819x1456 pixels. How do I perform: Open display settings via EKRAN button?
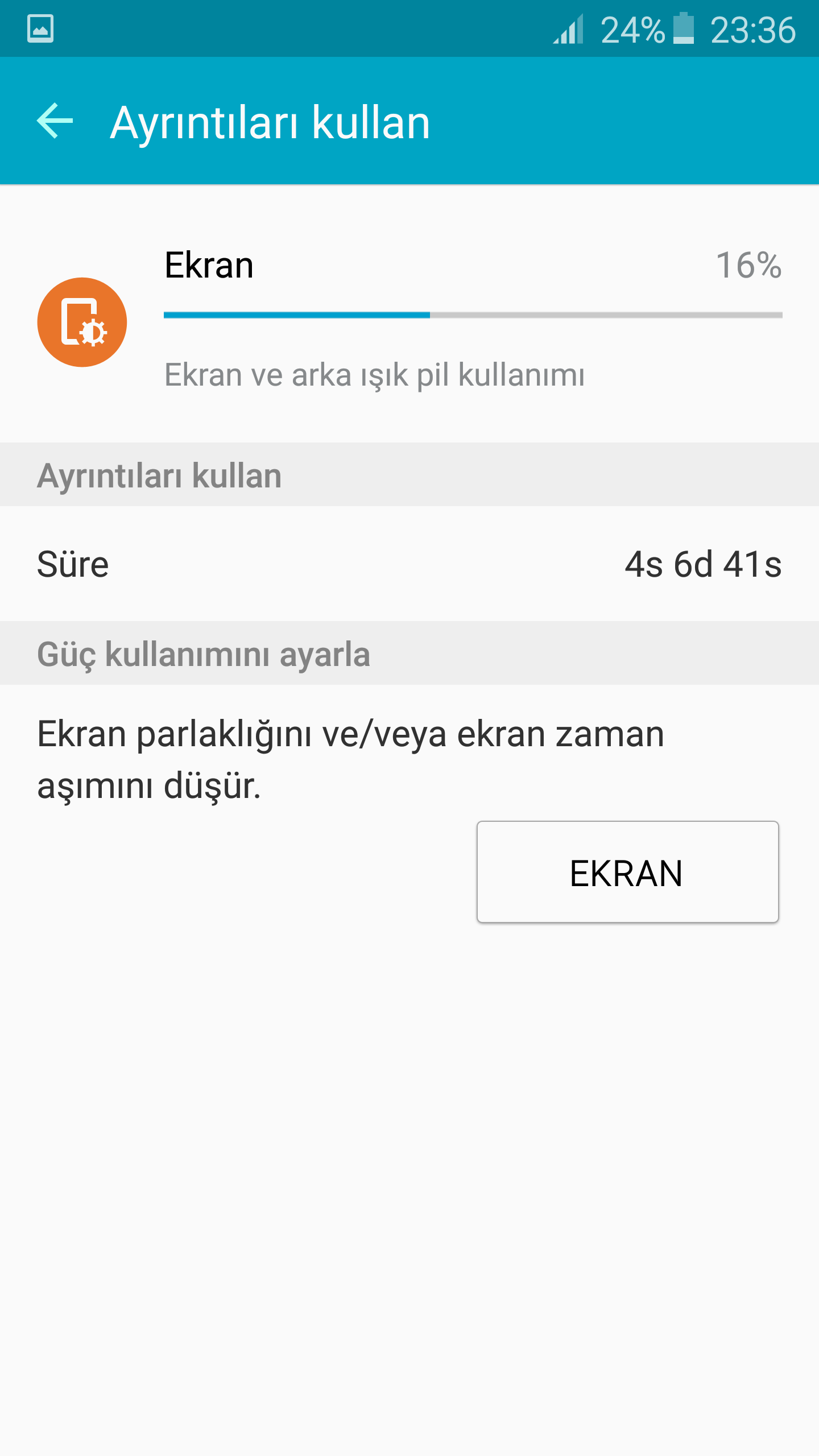click(x=627, y=872)
